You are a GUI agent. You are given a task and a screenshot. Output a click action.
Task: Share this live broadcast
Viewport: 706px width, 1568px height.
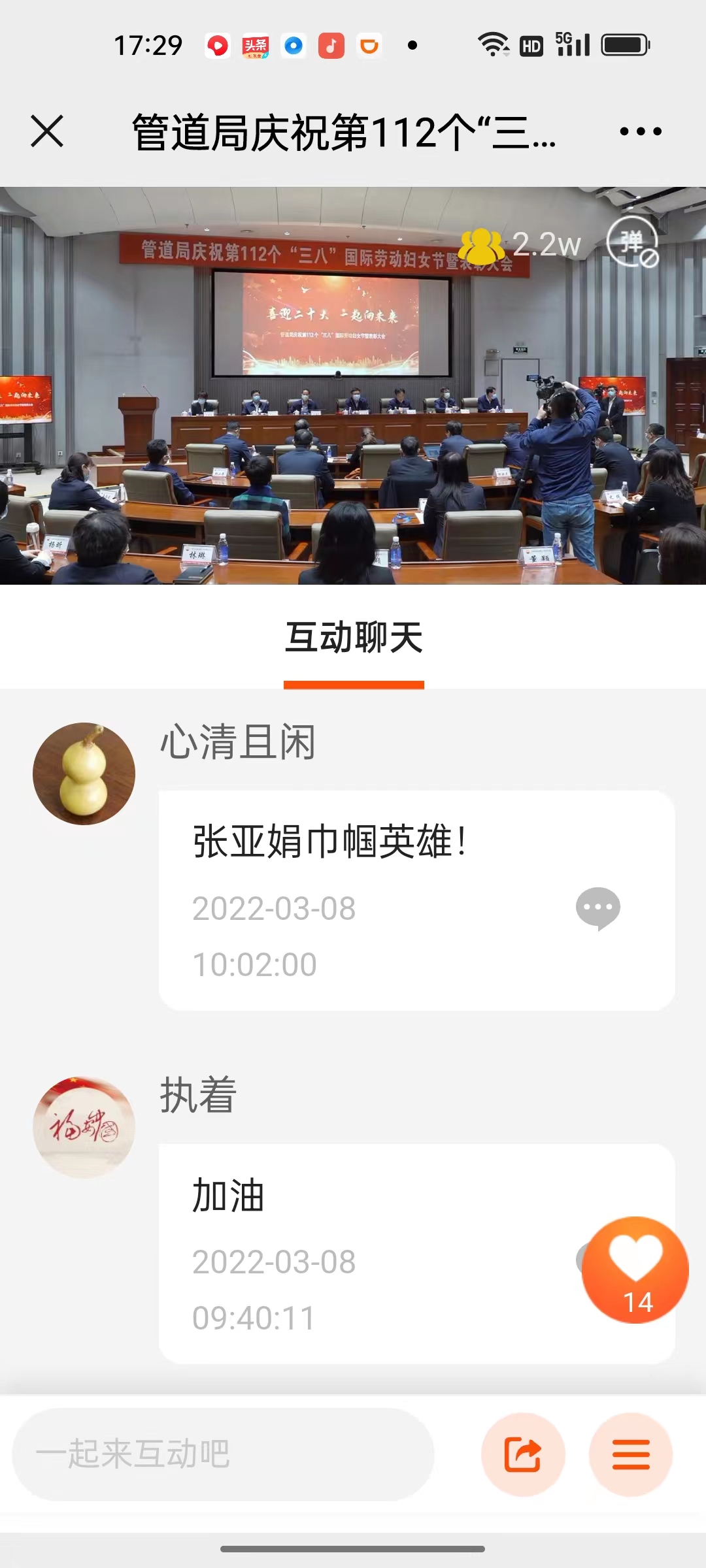pos(523,1454)
